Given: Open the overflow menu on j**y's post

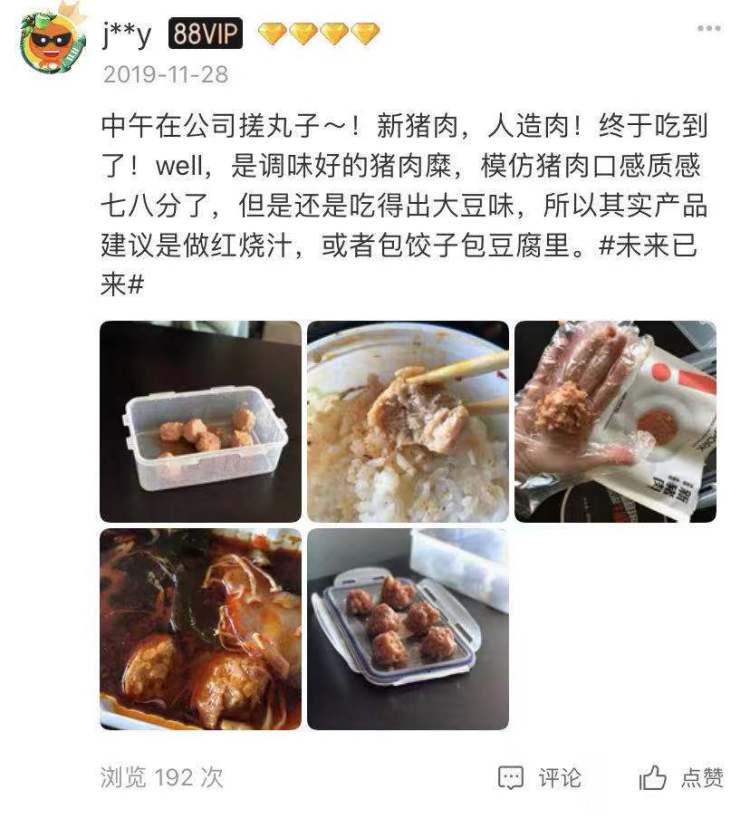Looking at the screenshot, I should pos(708,28).
